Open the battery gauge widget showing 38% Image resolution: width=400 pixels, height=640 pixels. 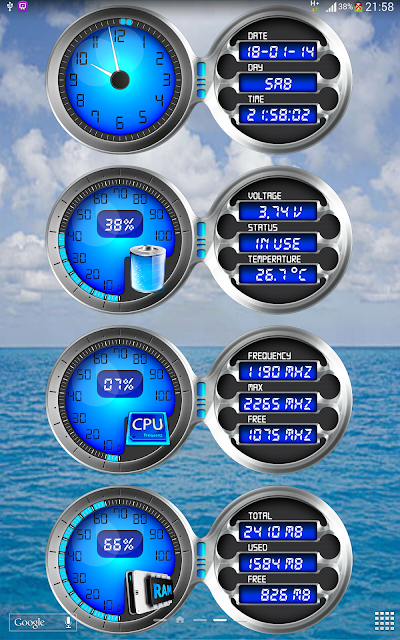point(120,239)
